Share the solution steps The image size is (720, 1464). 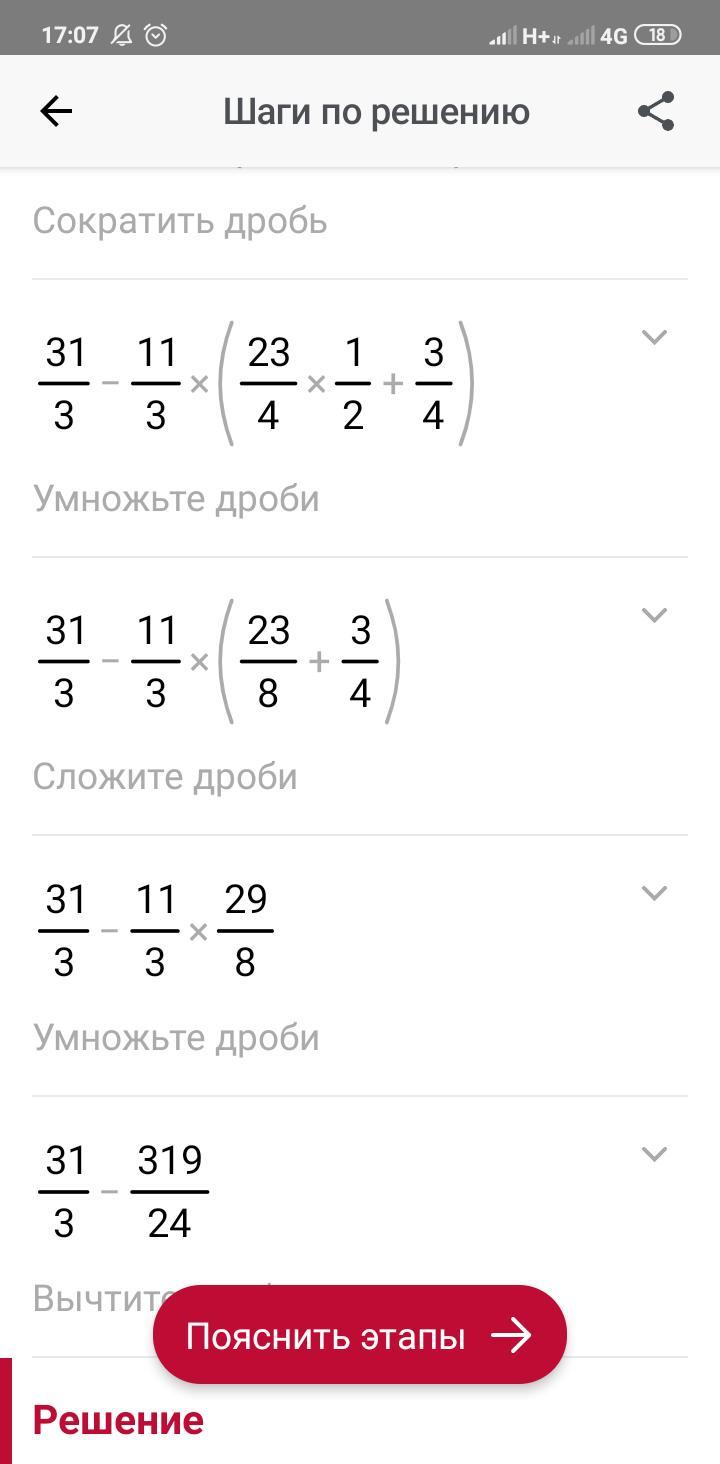coord(656,111)
